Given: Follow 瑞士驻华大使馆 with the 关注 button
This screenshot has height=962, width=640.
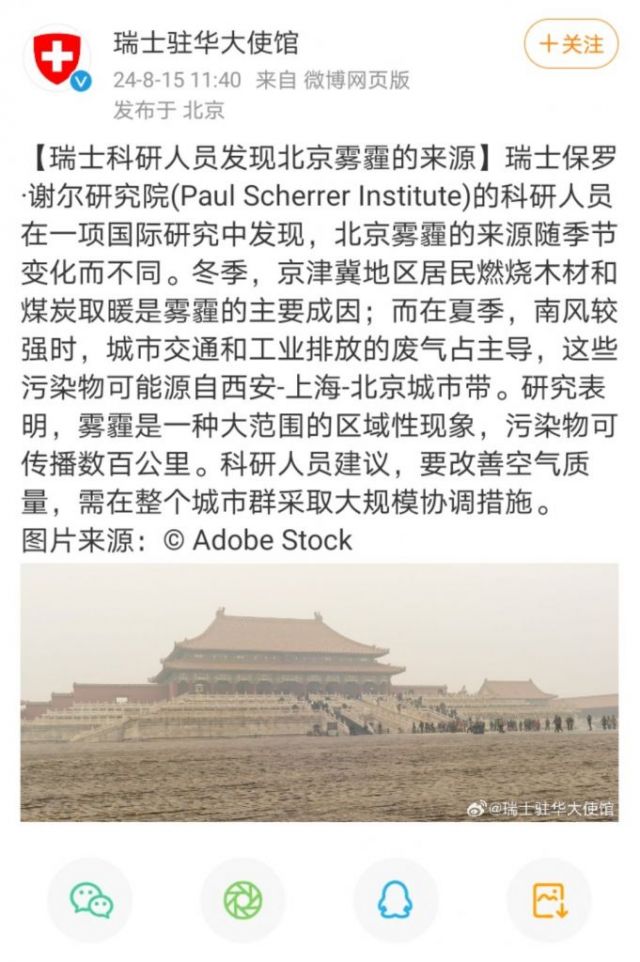Looking at the screenshot, I should click(571, 45).
